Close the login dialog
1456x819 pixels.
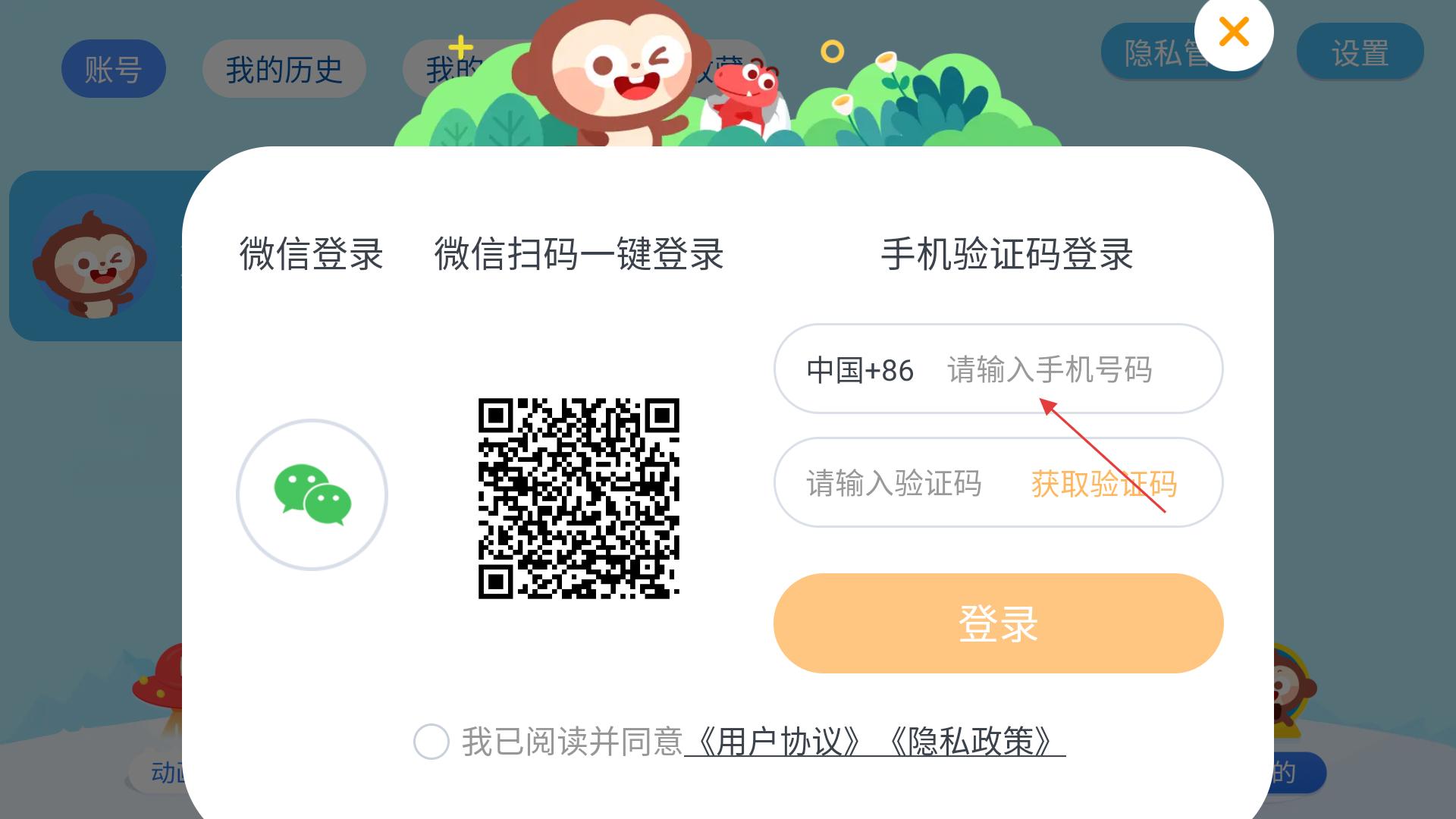click(1234, 32)
